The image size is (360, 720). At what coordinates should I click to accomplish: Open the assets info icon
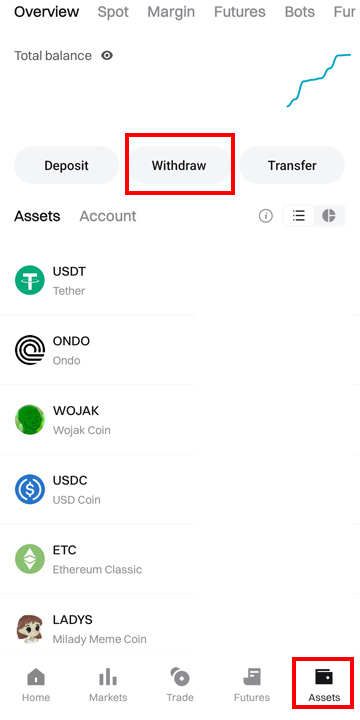(265, 216)
